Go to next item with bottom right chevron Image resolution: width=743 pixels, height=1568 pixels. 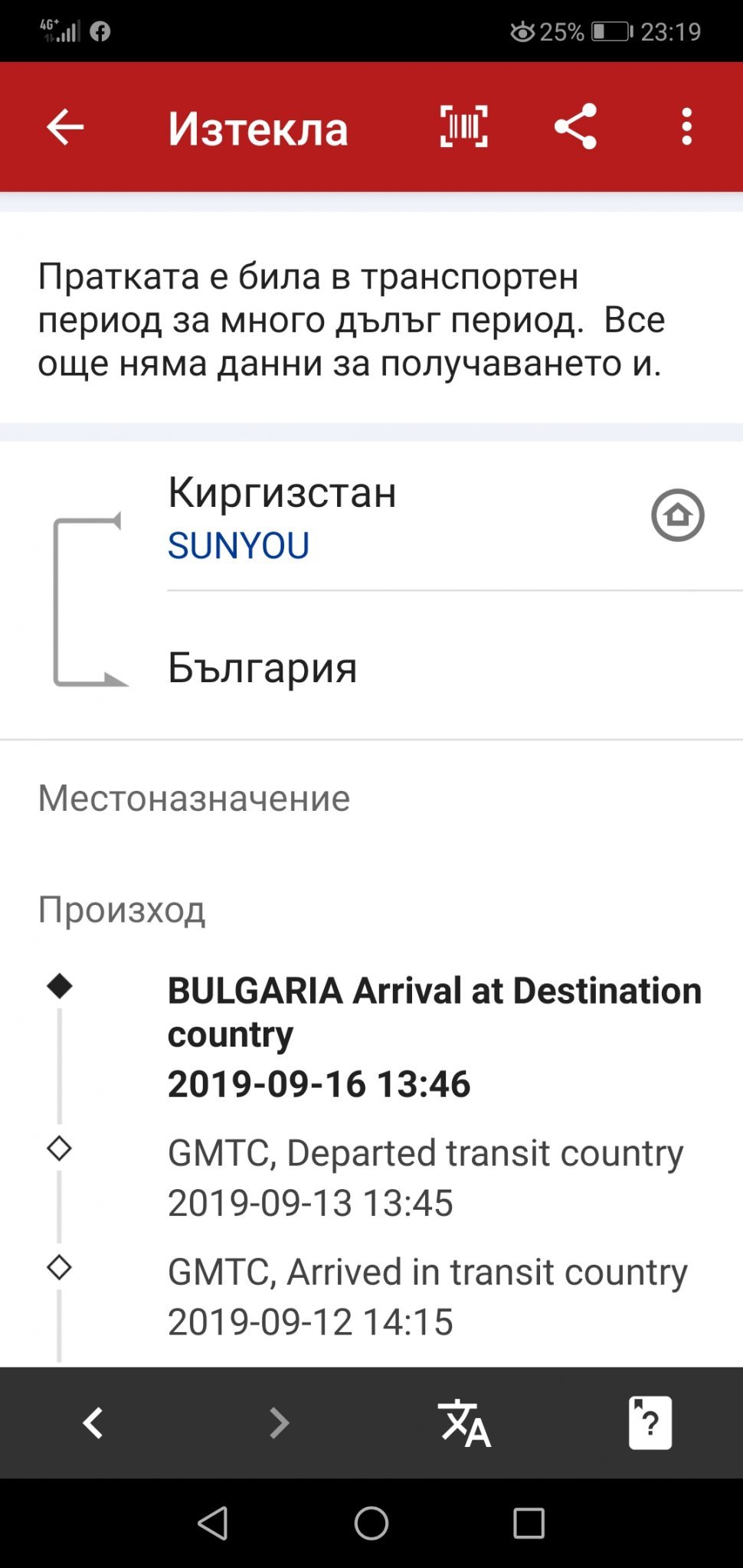coord(279,1423)
